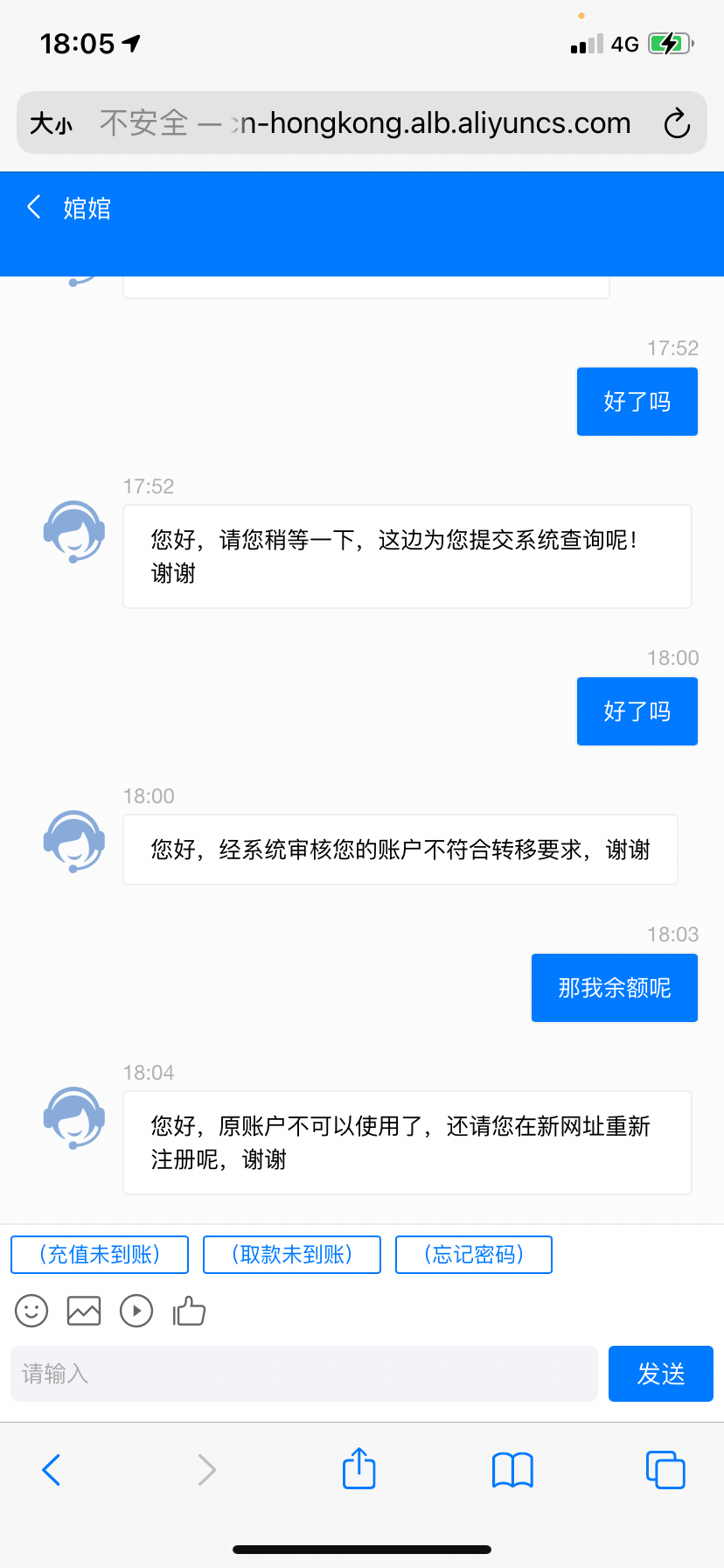Screen dimensions: 724x1568
Task: Open the Safari share sheet
Action: tap(359, 1468)
